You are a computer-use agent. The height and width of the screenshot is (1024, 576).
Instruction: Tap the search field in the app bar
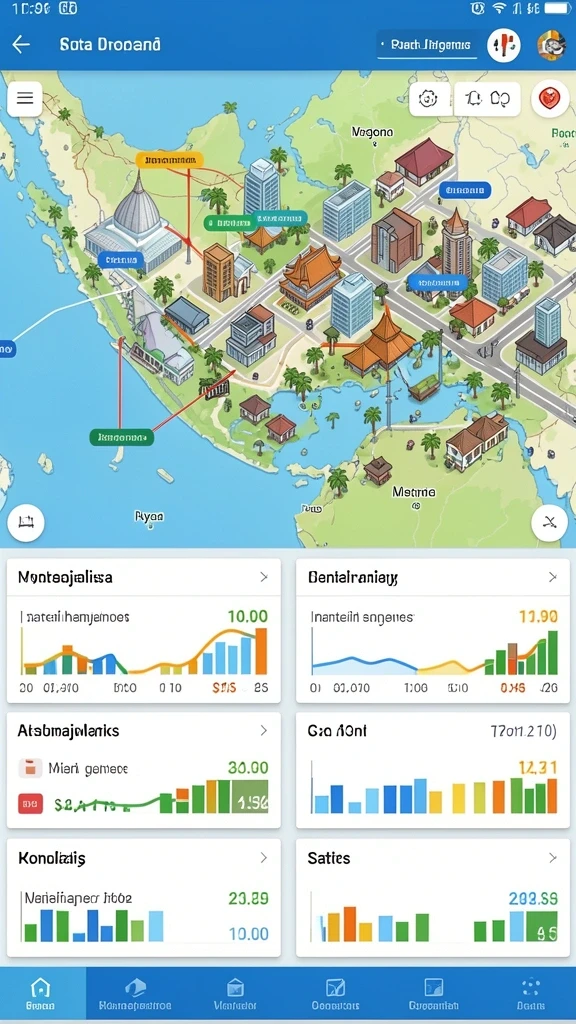(x=426, y=45)
